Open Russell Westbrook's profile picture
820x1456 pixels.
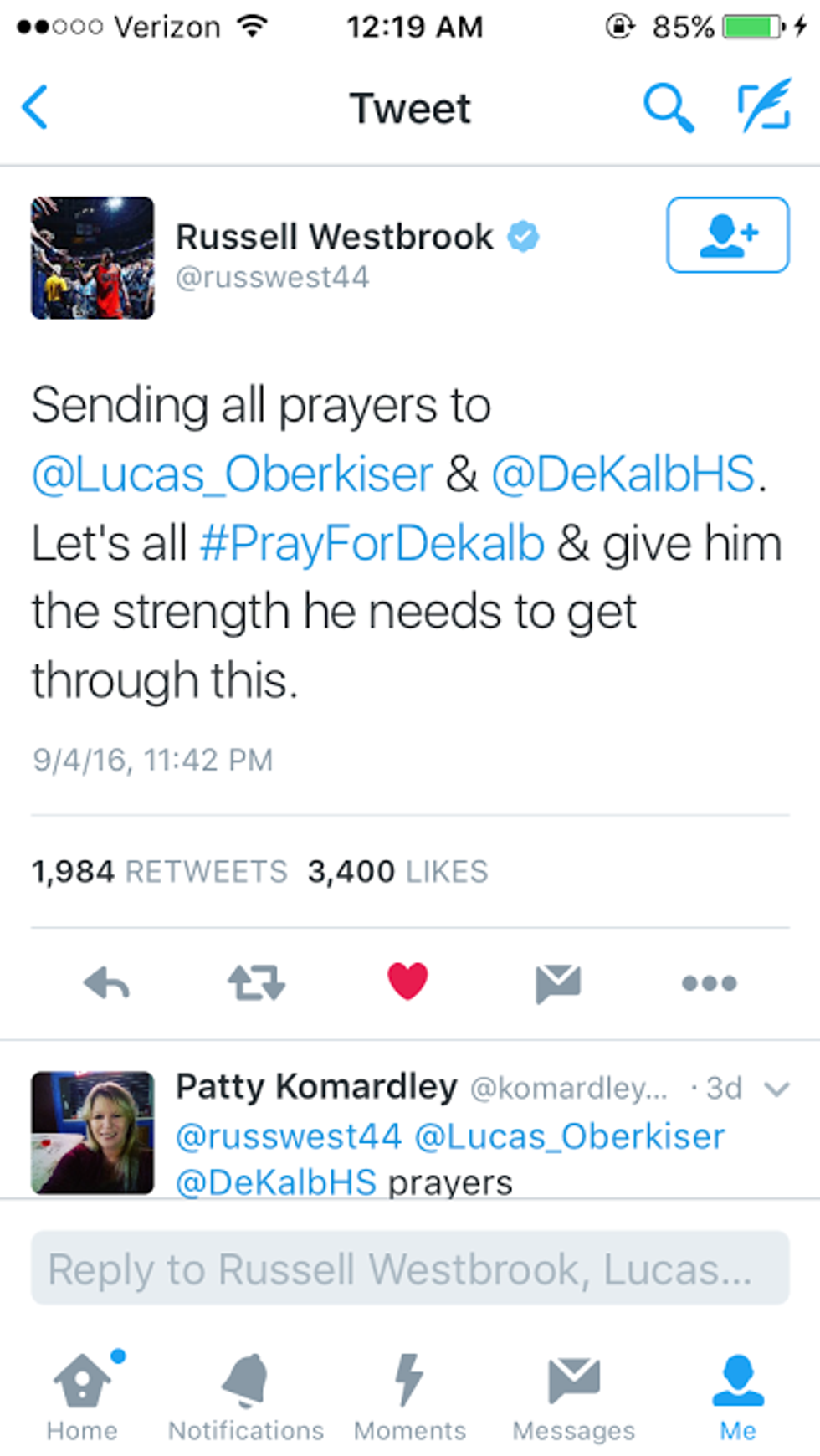[x=93, y=258]
